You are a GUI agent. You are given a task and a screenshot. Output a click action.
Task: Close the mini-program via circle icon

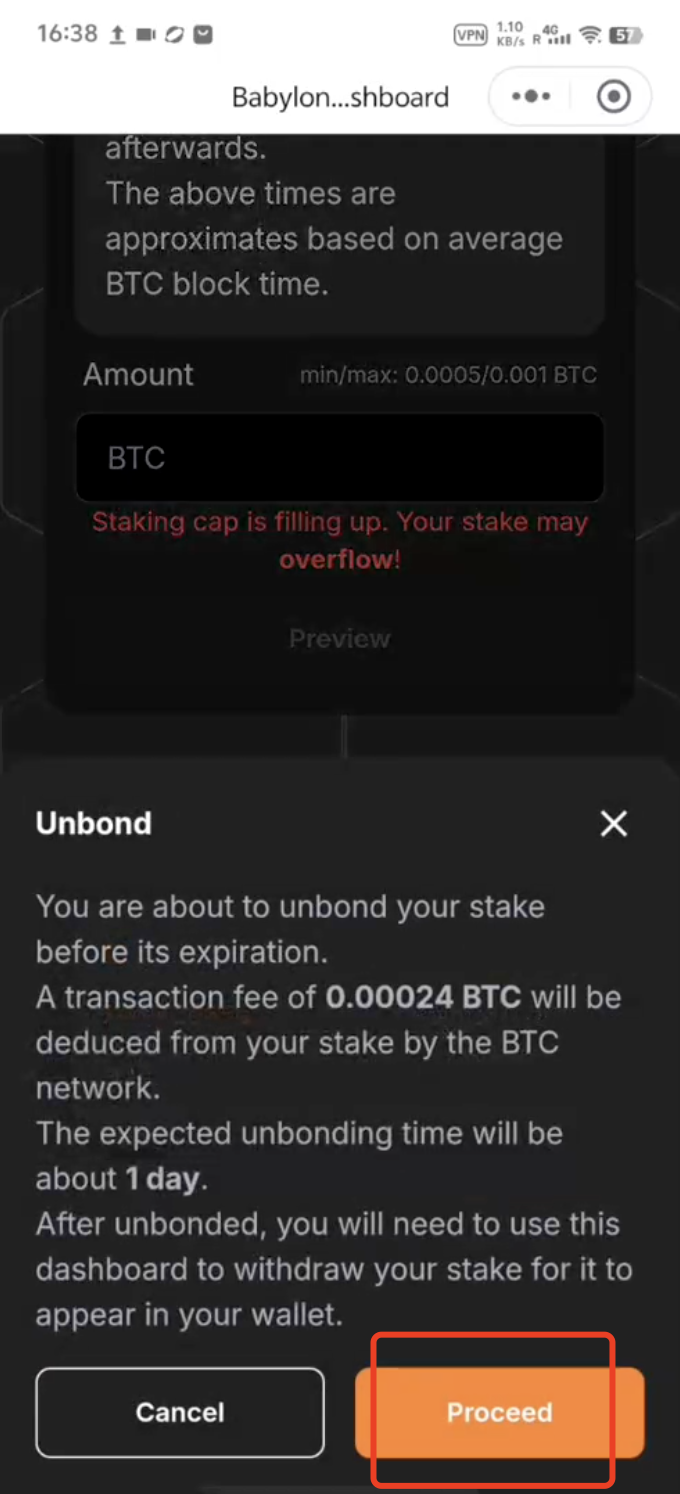(613, 97)
